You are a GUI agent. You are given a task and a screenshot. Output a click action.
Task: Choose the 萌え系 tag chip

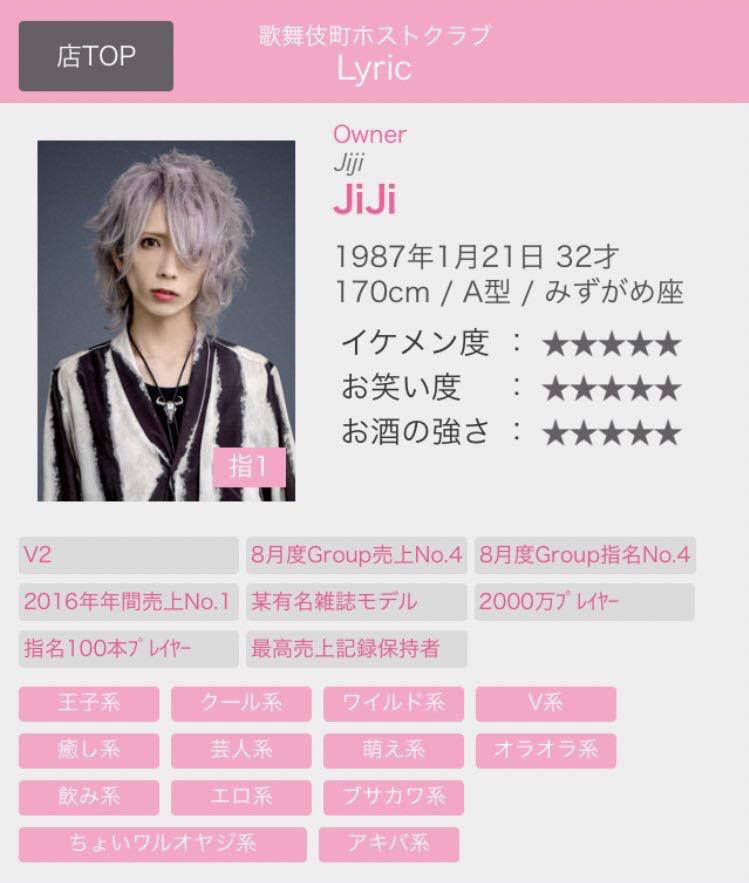pyautogui.click(x=393, y=750)
